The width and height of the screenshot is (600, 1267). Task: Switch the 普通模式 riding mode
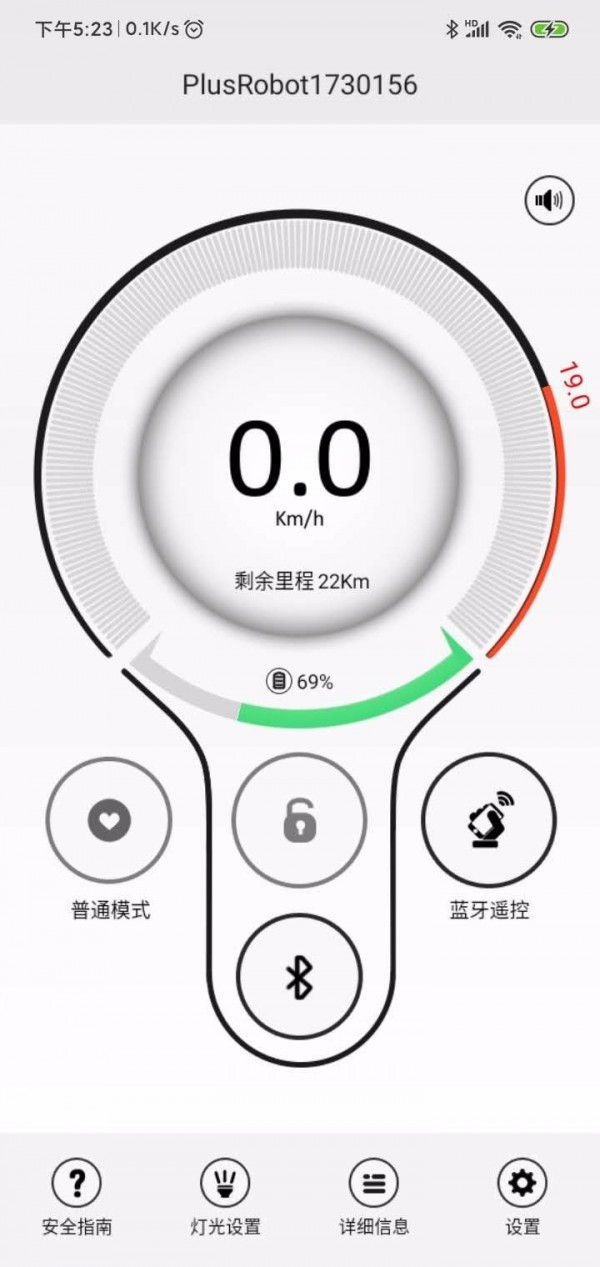pyautogui.click(x=110, y=822)
